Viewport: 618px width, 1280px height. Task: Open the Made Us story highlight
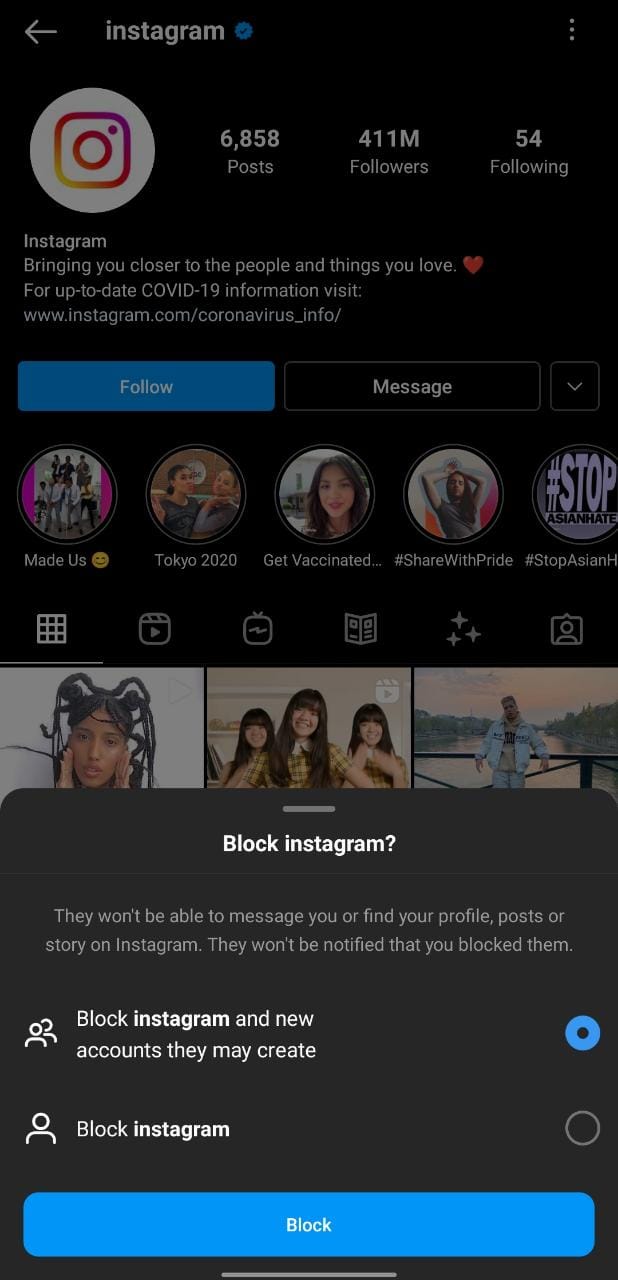[x=67, y=494]
